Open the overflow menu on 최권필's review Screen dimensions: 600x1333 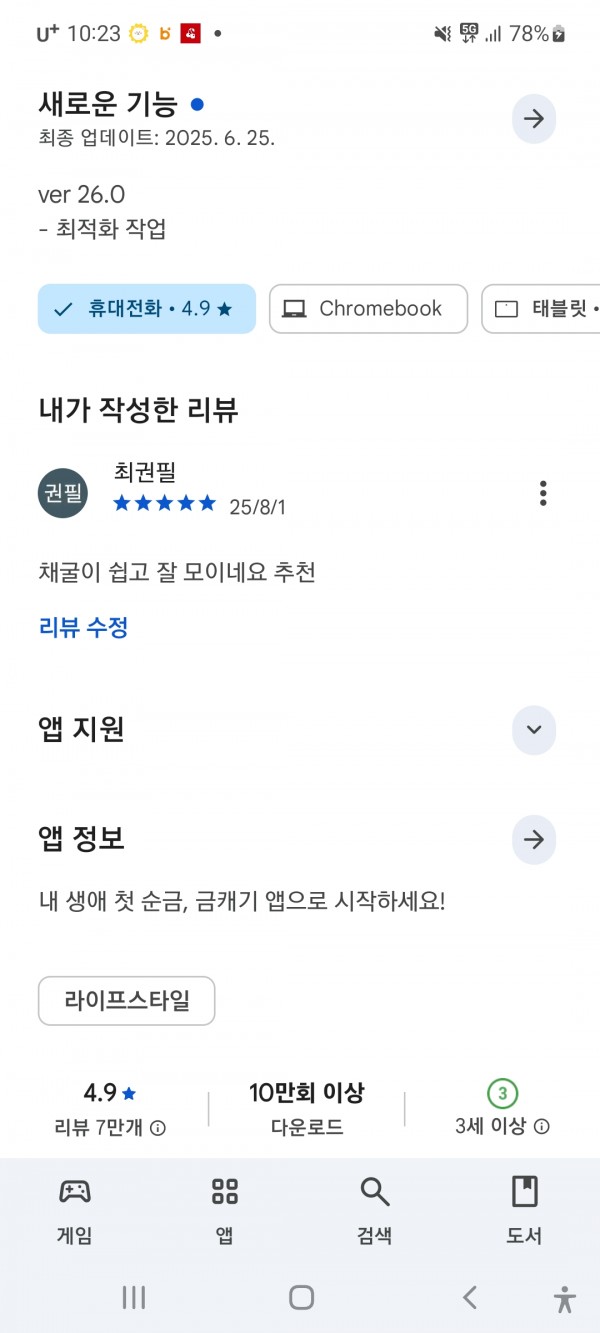pyautogui.click(x=543, y=493)
